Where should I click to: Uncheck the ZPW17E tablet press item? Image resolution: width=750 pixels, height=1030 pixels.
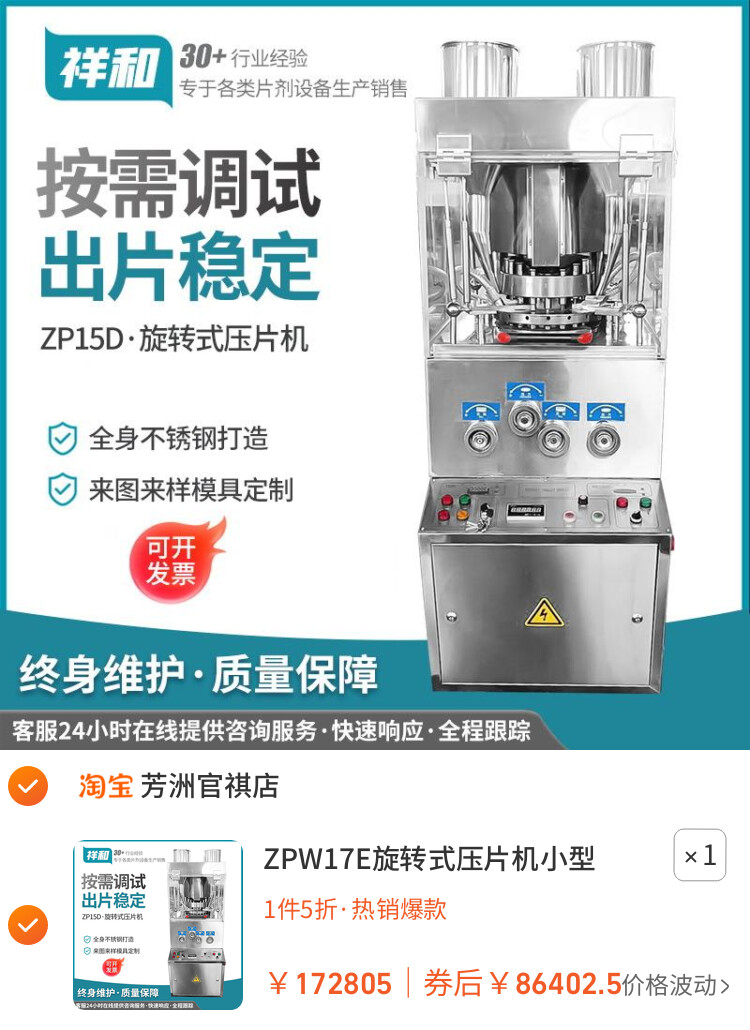click(x=28, y=925)
